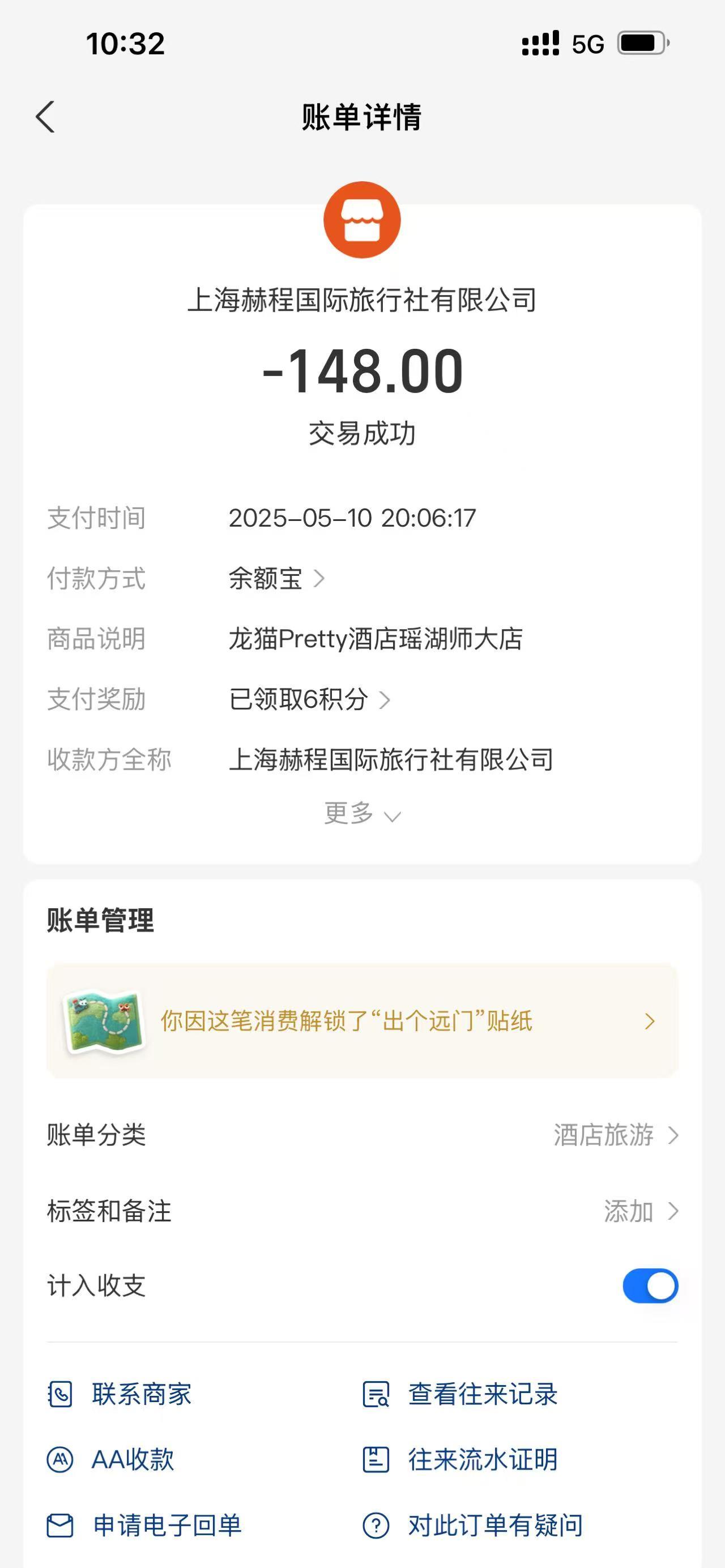Open the "出个远门" sticker banner
Viewport: 725px width, 1568px height.
pyautogui.click(x=362, y=1021)
